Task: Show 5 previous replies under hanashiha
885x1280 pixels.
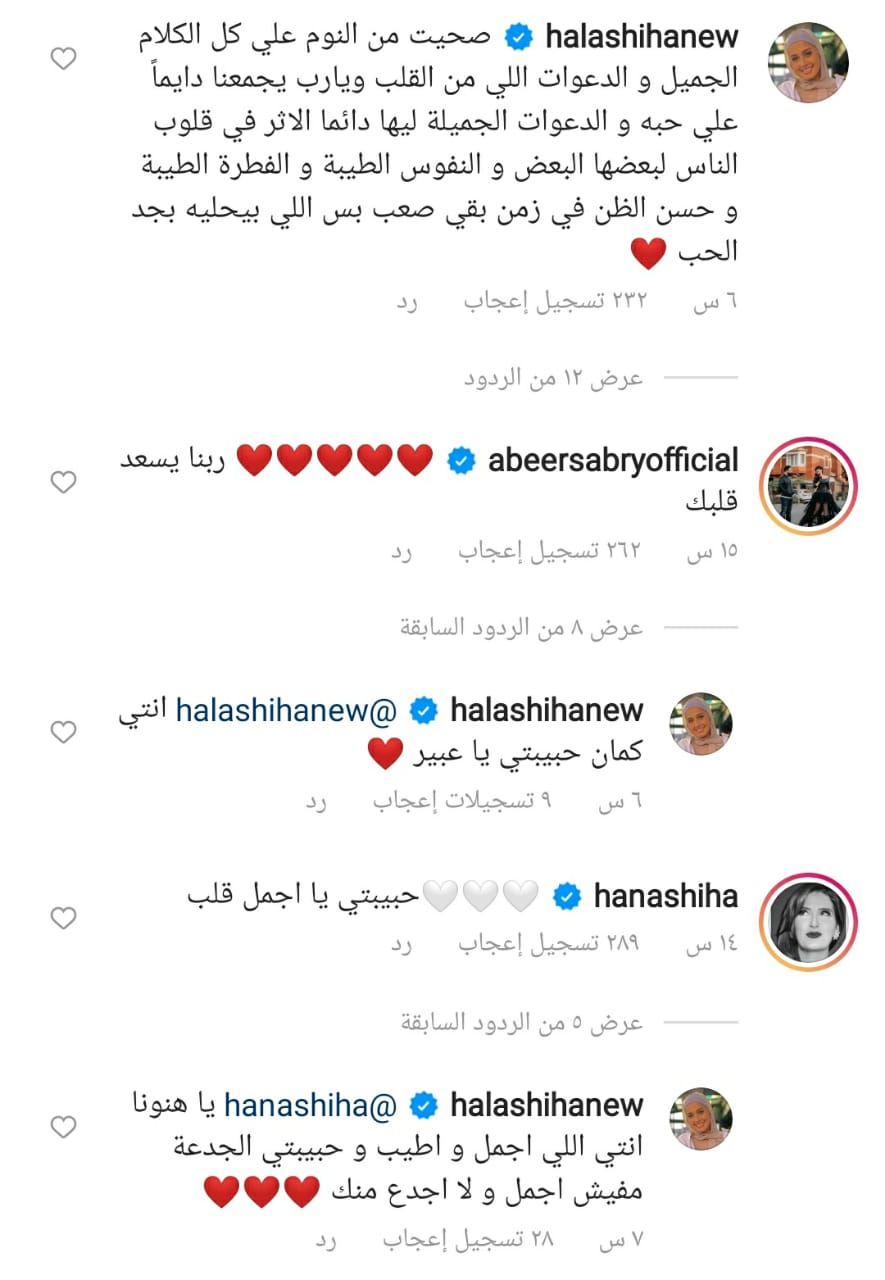Action: (521, 1023)
